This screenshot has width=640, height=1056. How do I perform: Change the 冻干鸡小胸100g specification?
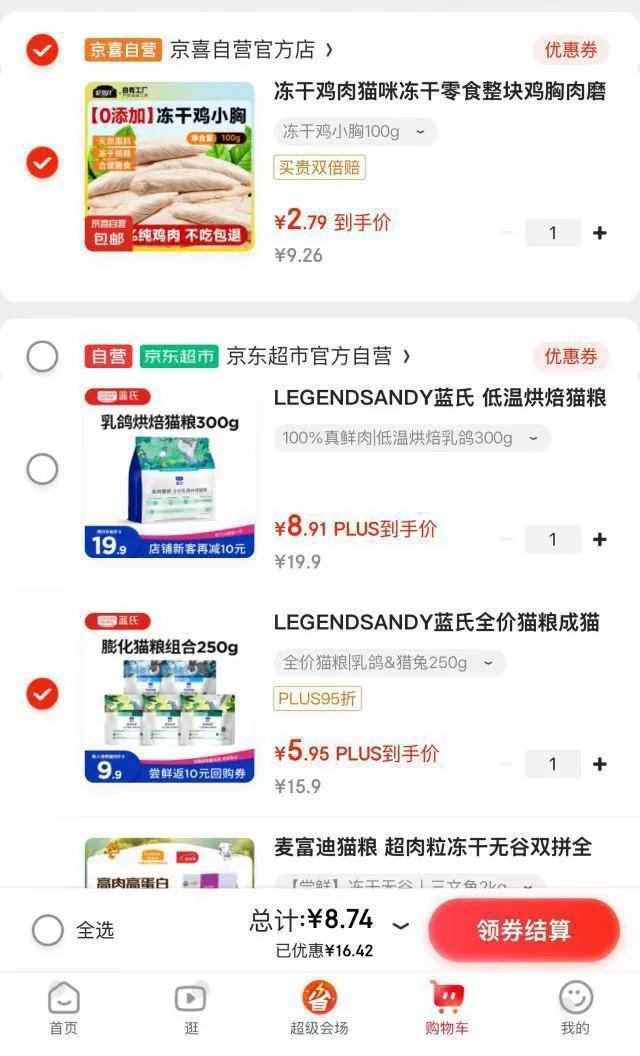355,132
